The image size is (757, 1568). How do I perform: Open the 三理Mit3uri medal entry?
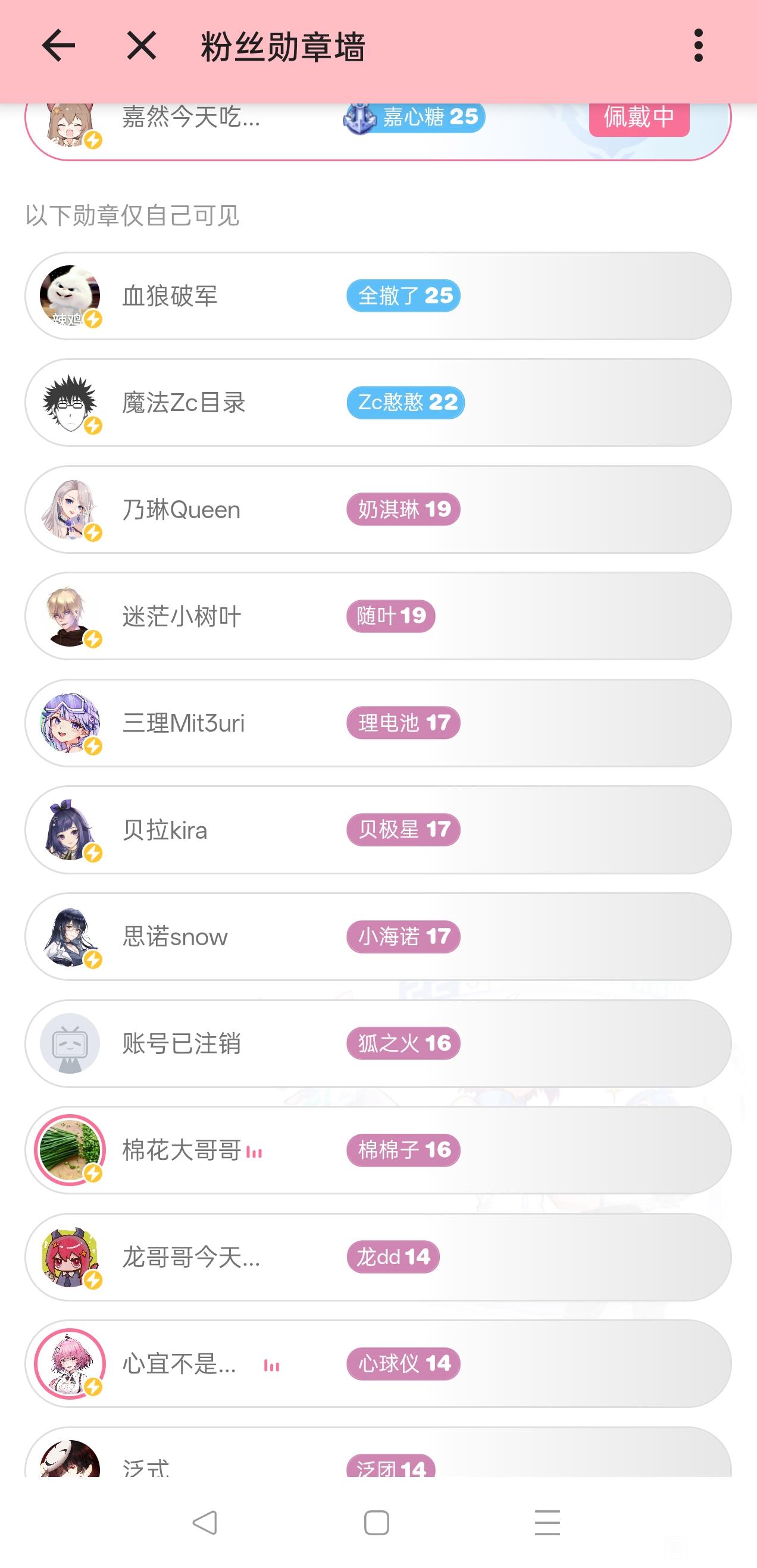[377, 723]
